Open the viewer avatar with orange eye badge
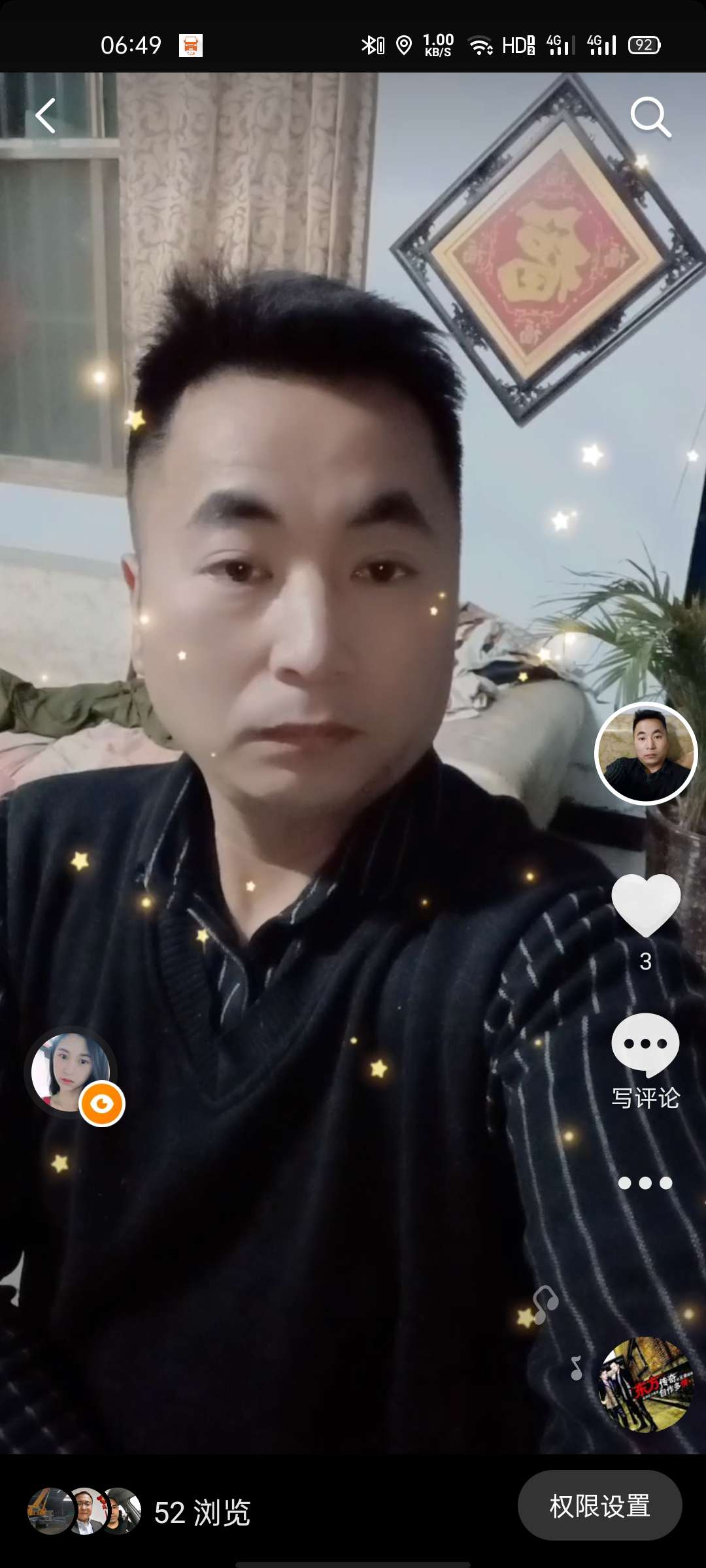This screenshot has width=706, height=1568. coord(71,1072)
